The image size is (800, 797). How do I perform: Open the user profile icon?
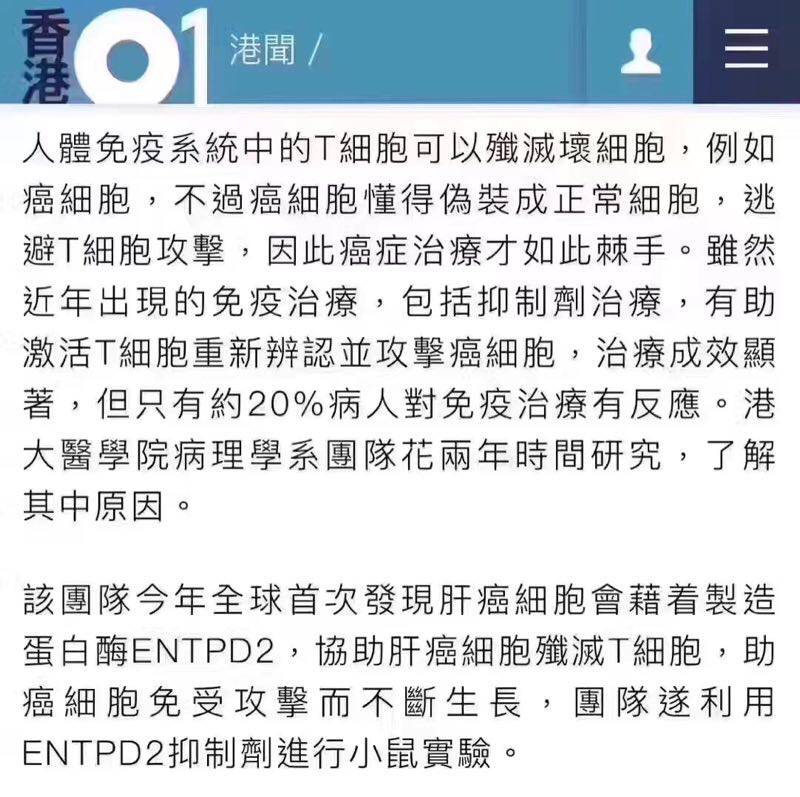coord(641,50)
